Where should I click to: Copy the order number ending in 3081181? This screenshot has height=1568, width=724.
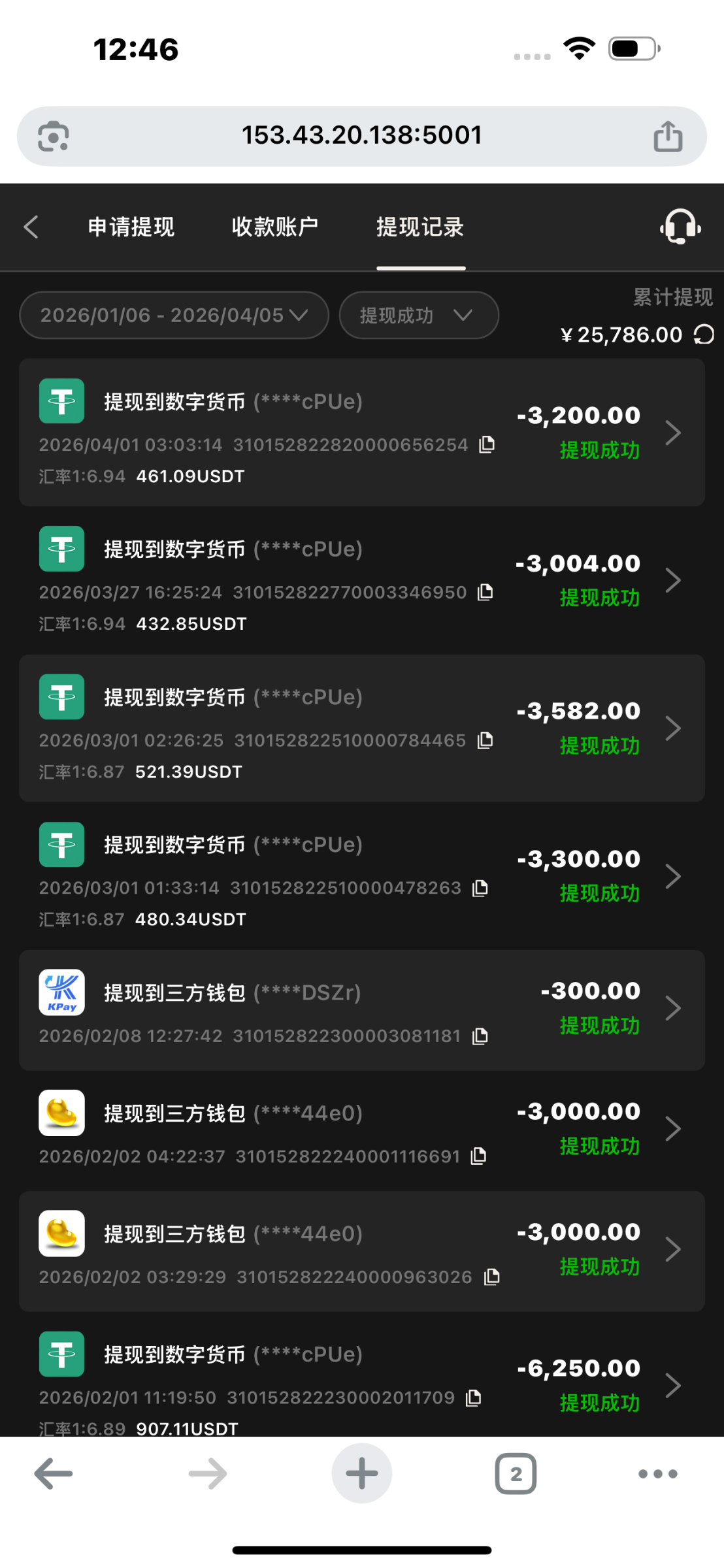[x=480, y=1036]
